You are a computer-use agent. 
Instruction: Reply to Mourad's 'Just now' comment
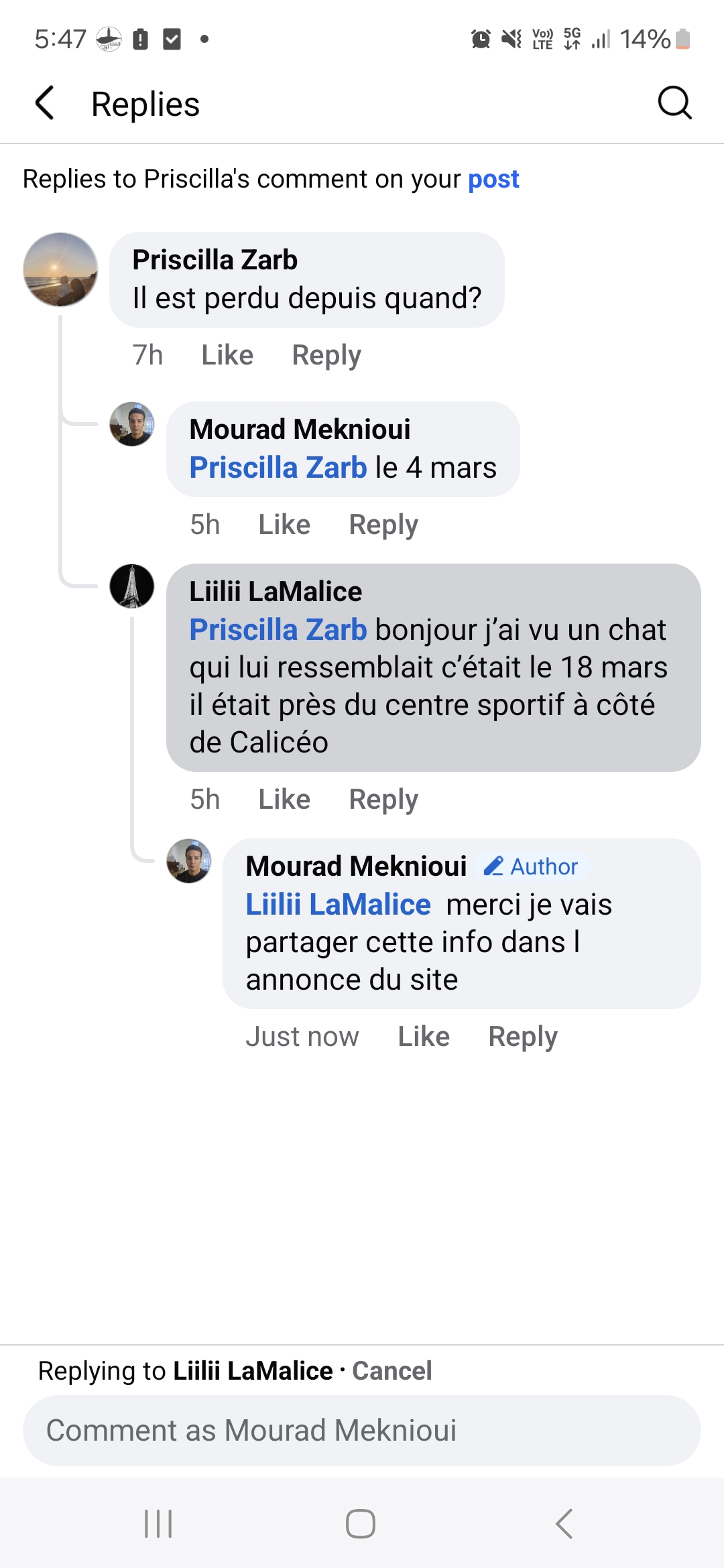pyautogui.click(x=523, y=1037)
